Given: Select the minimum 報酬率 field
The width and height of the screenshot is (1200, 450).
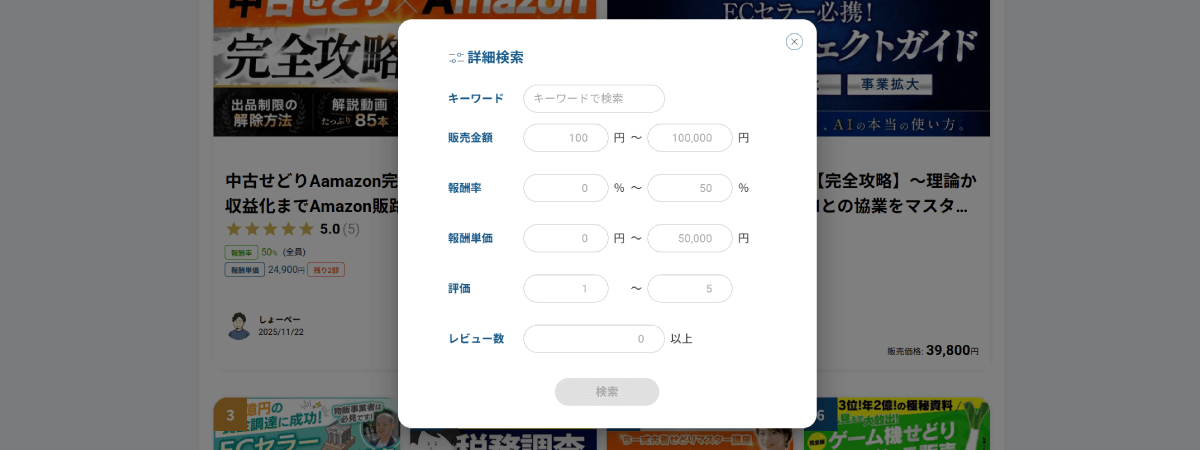Looking at the screenshot, I should [x=565, y=188].
